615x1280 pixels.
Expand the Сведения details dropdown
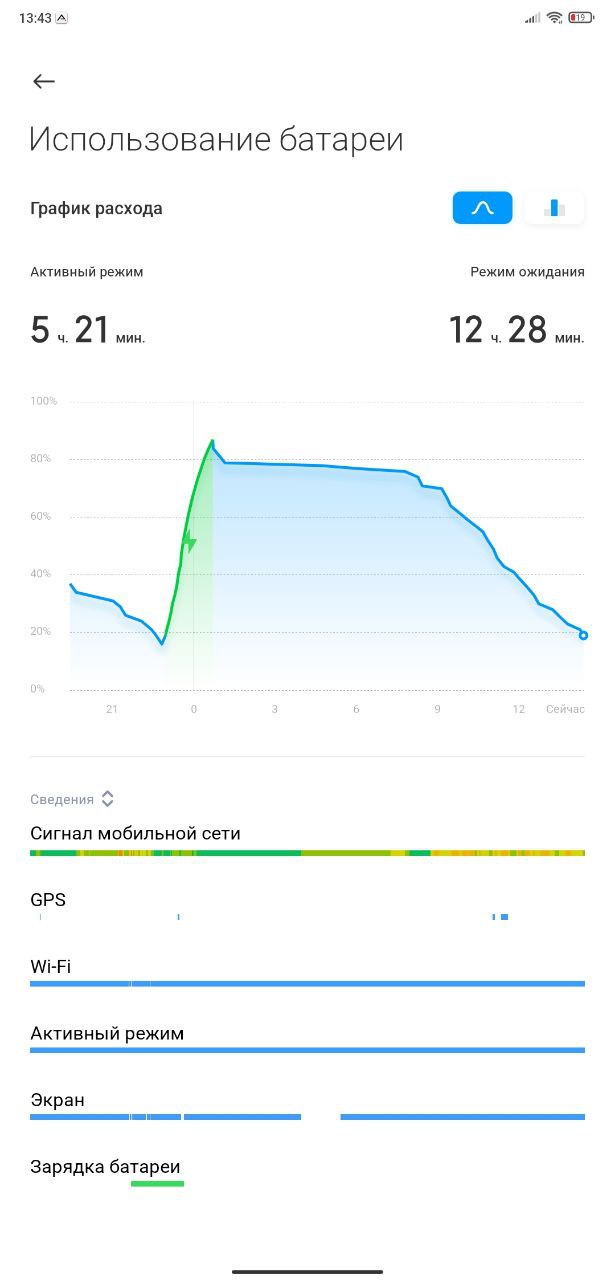coord(72,799)
